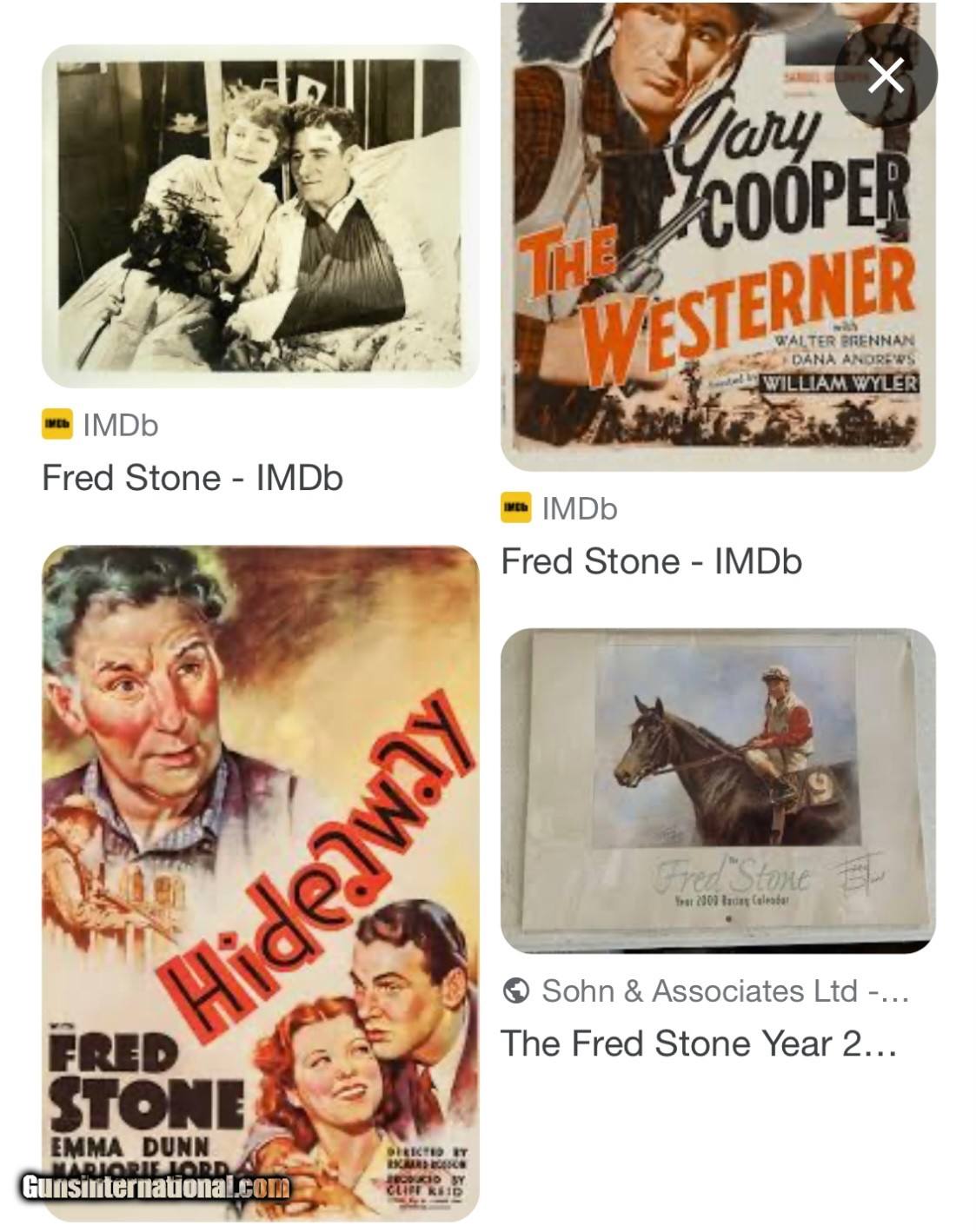Close the image results view
The width and height of the screenshot is (976, 1232).
pyautogui.click(x=885, y=76)
